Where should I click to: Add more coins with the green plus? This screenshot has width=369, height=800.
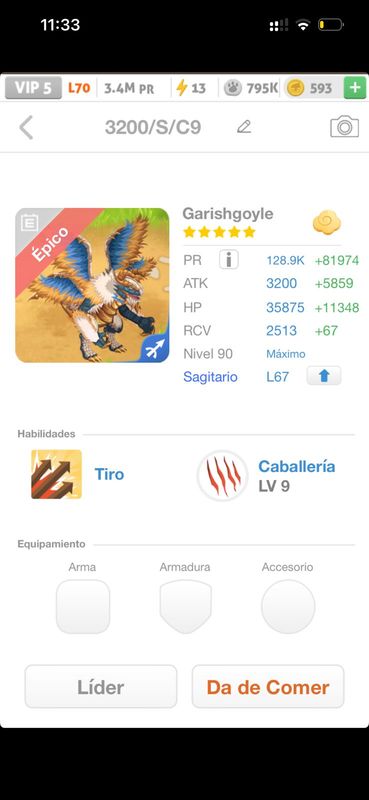pos(355,88)
